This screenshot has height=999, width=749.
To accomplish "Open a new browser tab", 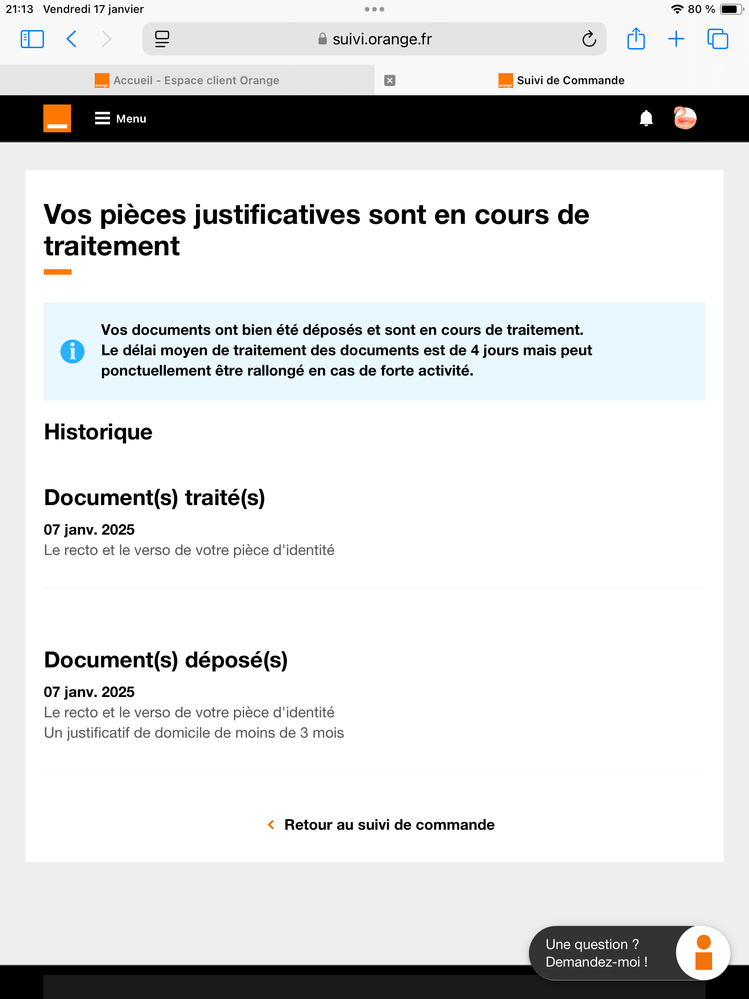I will [677, 39].
